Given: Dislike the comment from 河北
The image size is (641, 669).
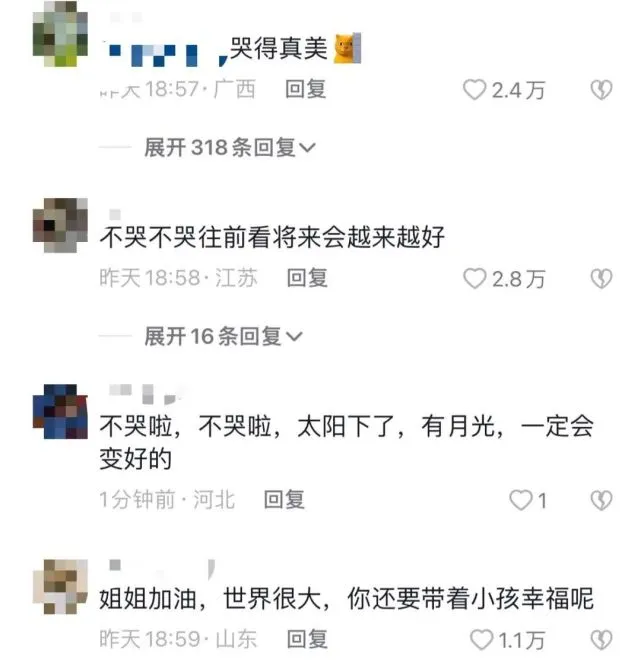Looking at the screenshot, I should 600,500.
